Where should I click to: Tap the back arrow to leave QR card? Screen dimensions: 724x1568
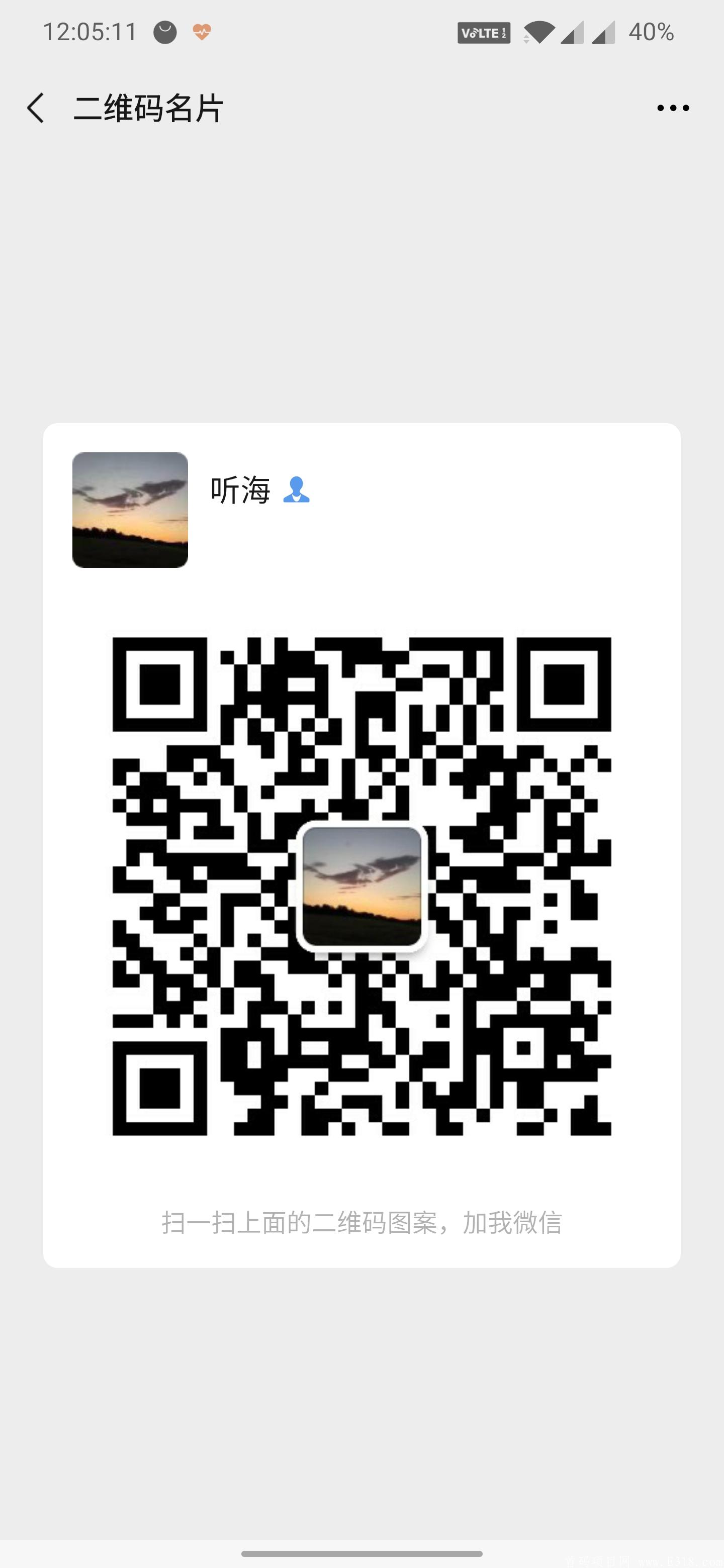coord(37,107)
